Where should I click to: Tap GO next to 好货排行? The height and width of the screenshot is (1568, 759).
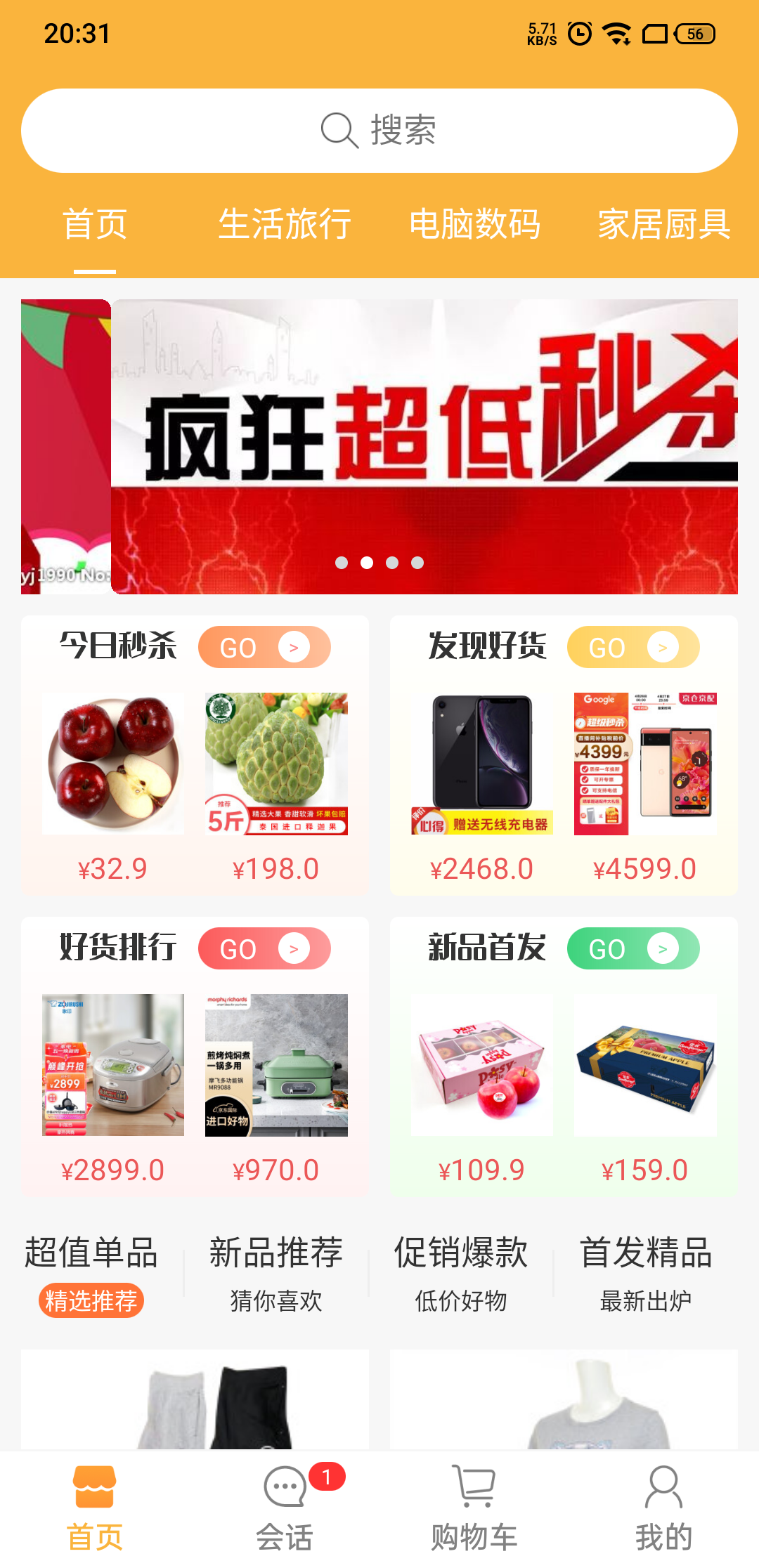click(x=264, y=948)
